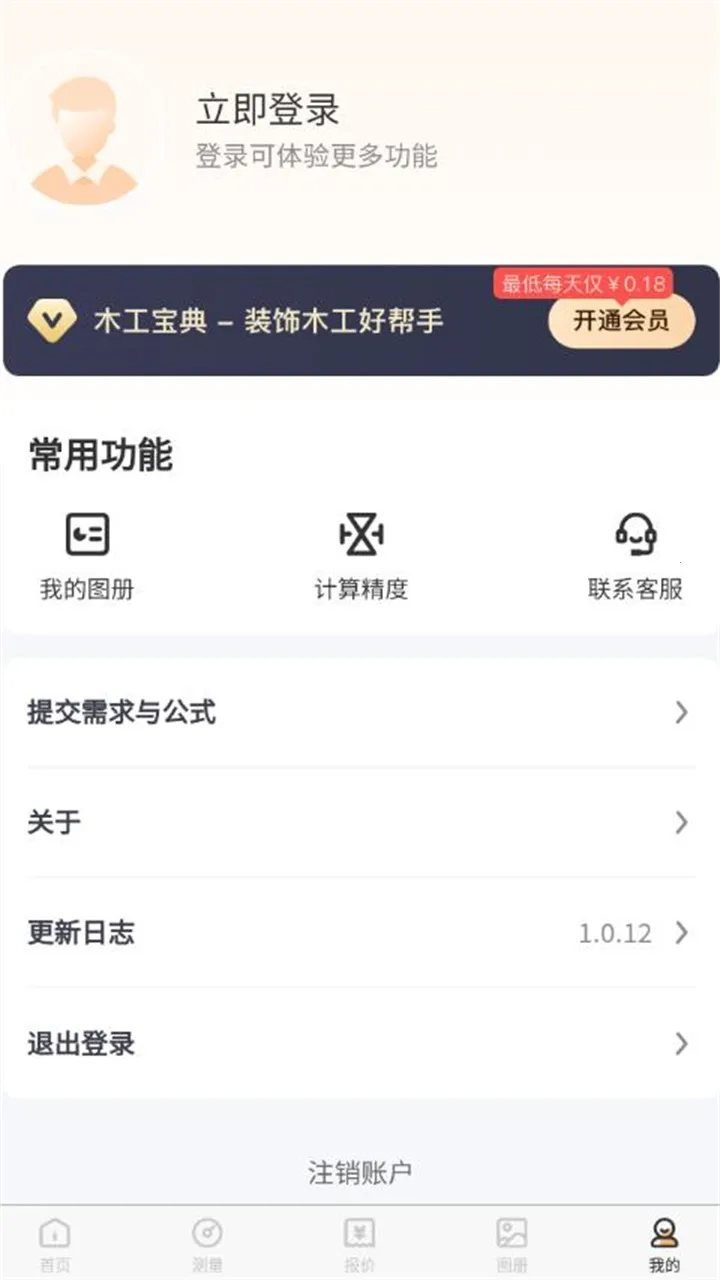Tap 立即登录 to sign in
Image resolution: width=720 pixels, height=1280 pixels.
click(x=268, y=111)
